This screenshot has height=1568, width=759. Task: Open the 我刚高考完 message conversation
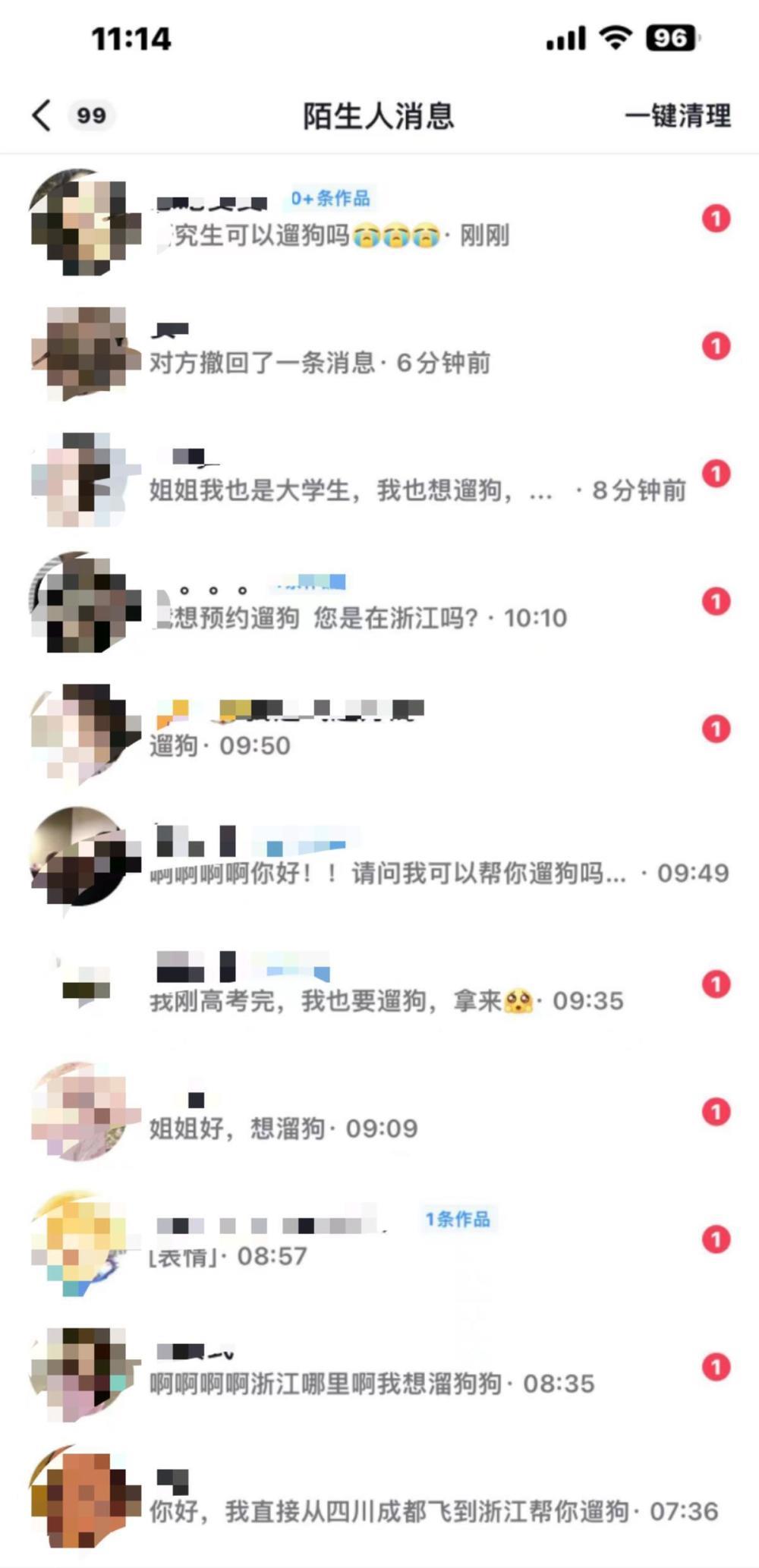tap(379, 987)
